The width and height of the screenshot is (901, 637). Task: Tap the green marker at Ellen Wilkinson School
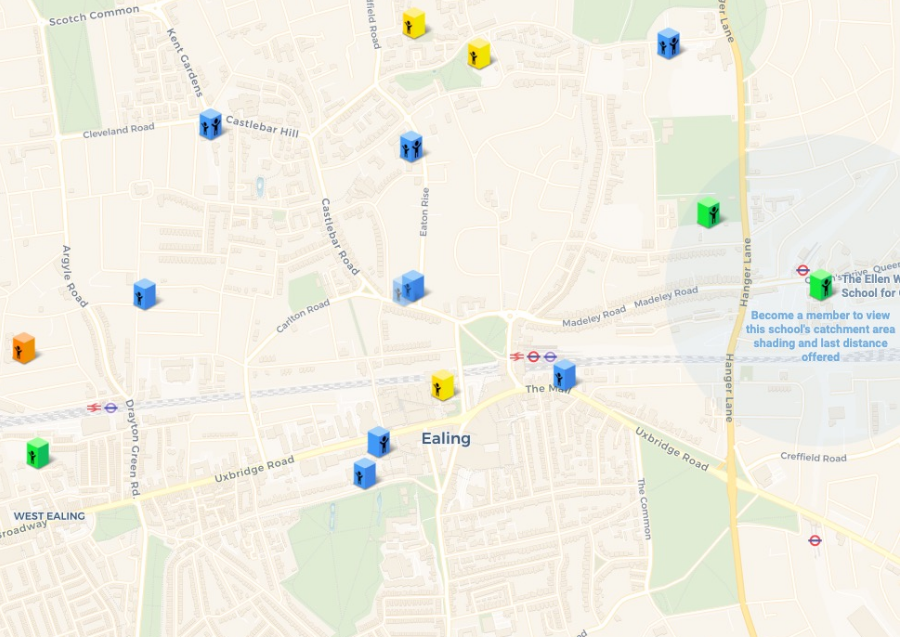point(821,284)
